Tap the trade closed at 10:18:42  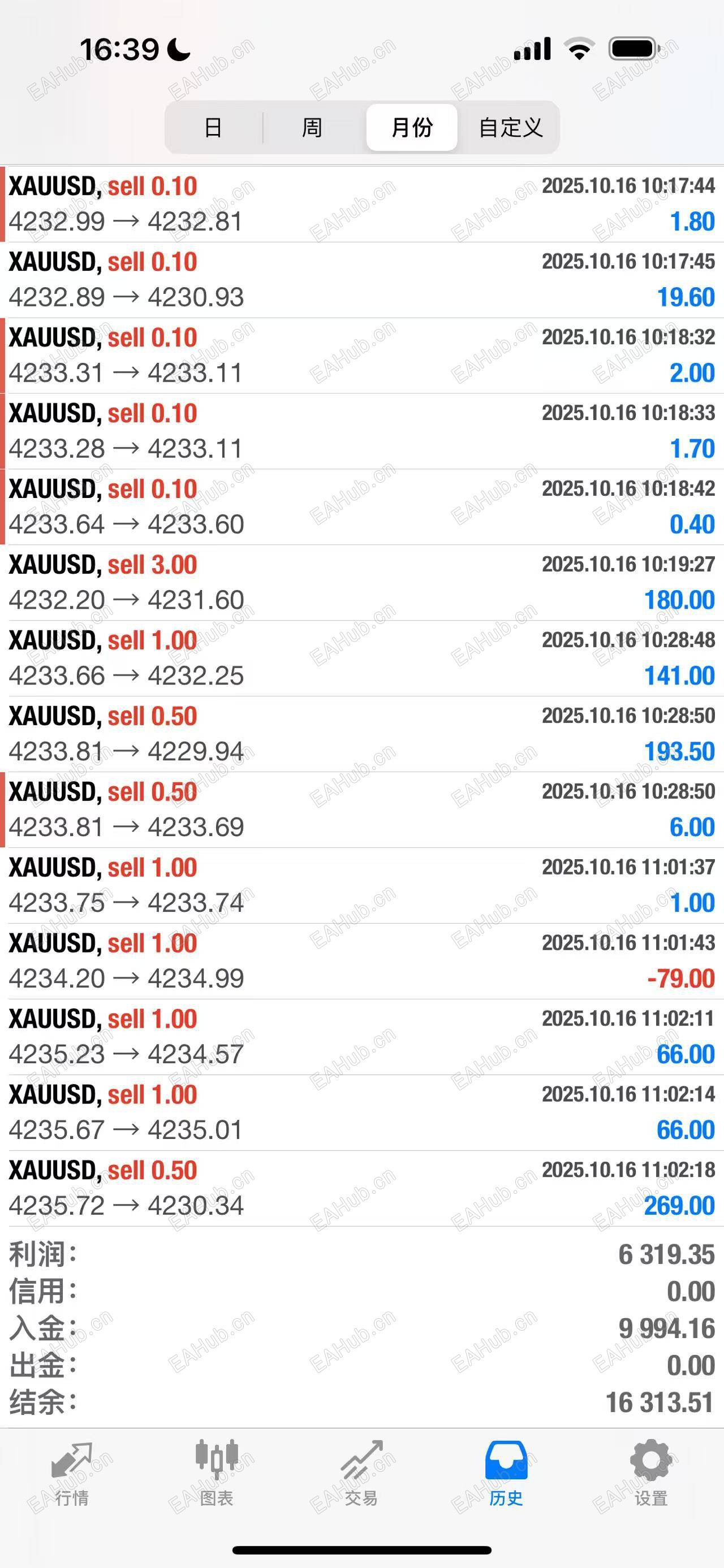pos(361,507)
